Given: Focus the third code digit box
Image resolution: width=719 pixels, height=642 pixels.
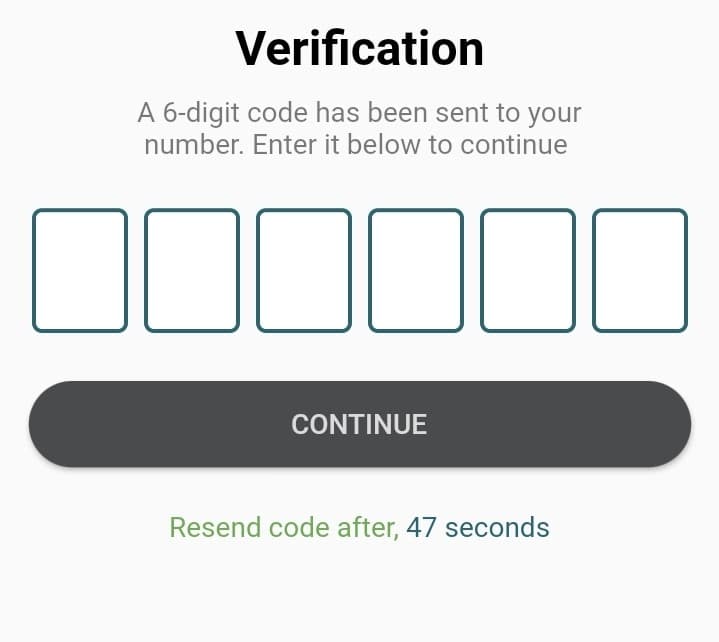Looking at the screenshot, I should pyautogui.click(x=304, y=270).
